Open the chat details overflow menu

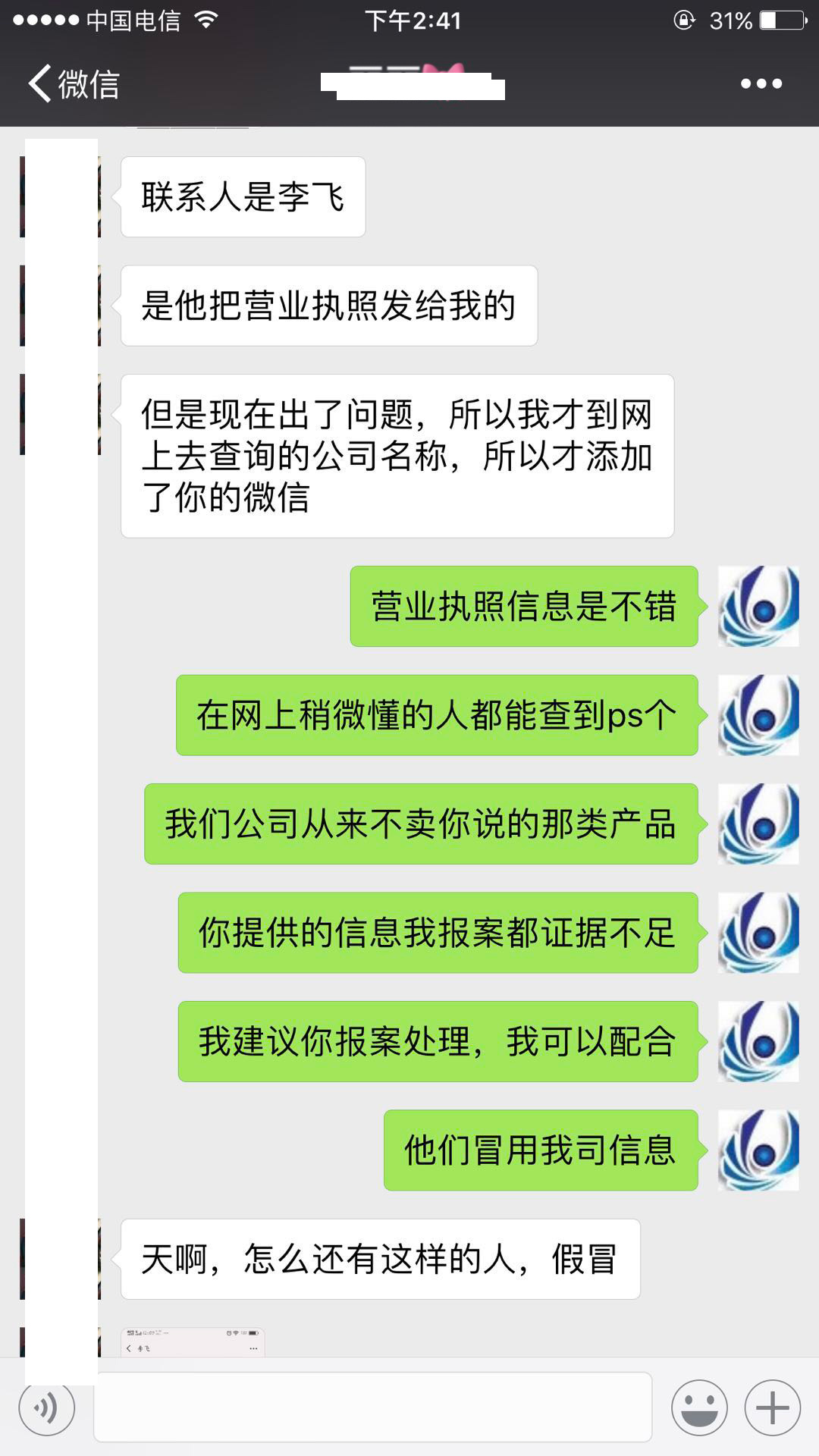coord(761,83)
